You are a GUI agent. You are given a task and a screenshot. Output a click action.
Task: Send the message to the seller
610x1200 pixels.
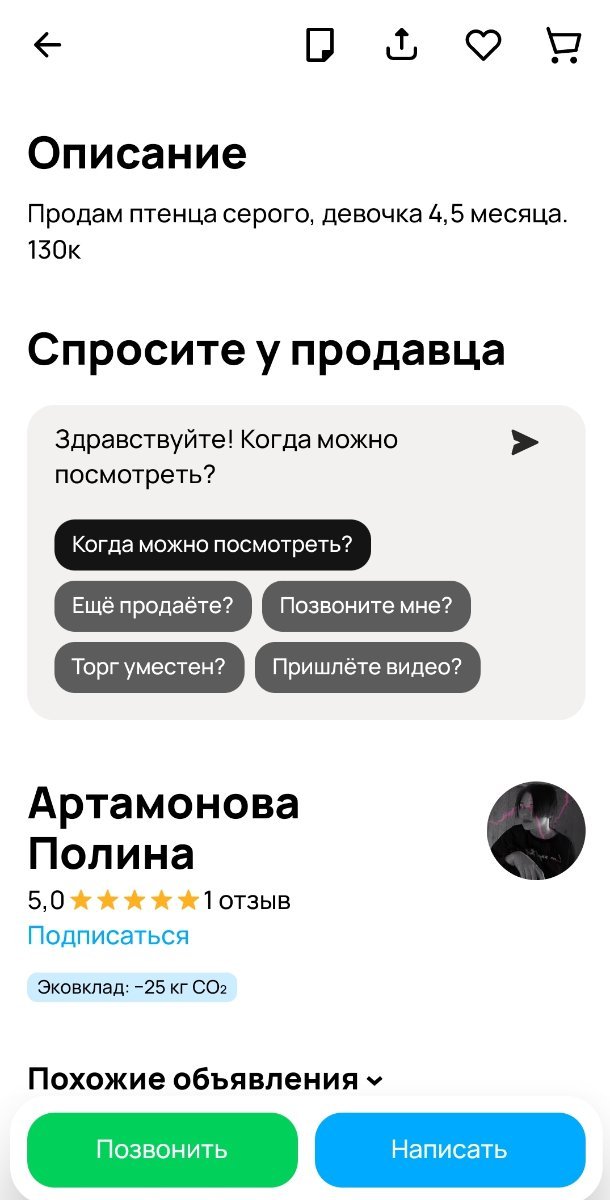524,442
